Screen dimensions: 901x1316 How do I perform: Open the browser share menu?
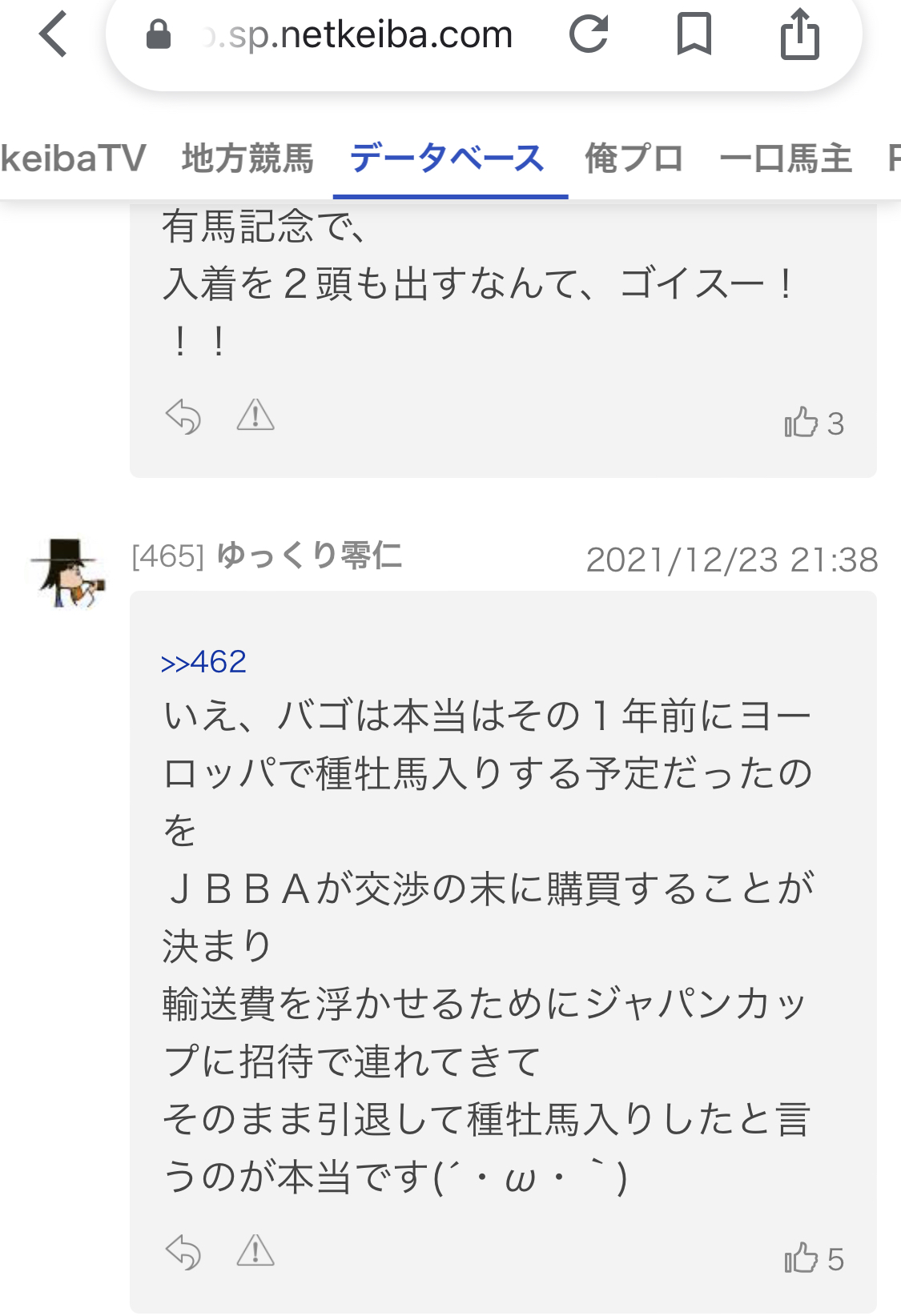[x=799, y=34]
